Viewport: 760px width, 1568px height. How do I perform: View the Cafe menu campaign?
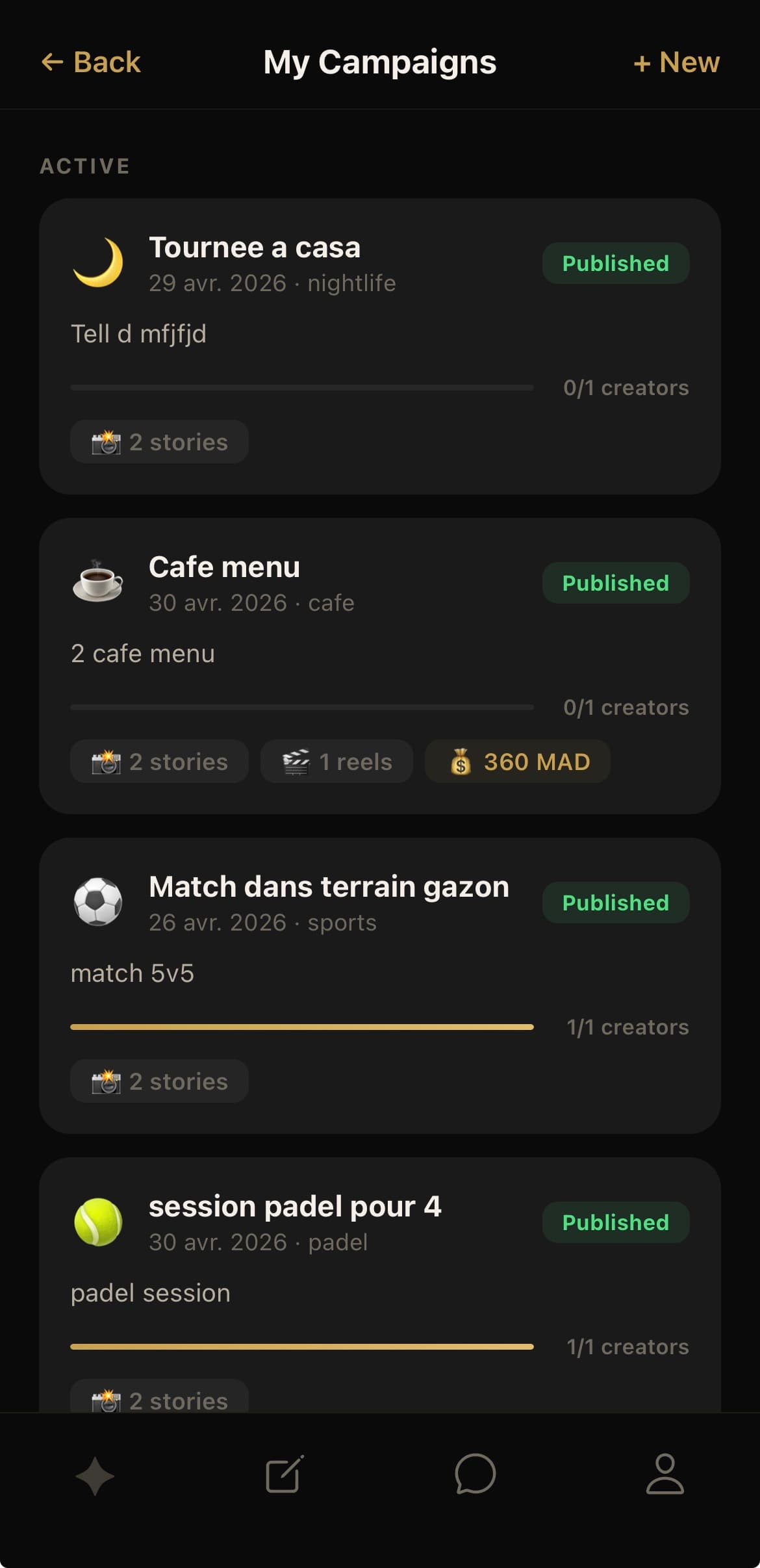[x=224, y=567]
